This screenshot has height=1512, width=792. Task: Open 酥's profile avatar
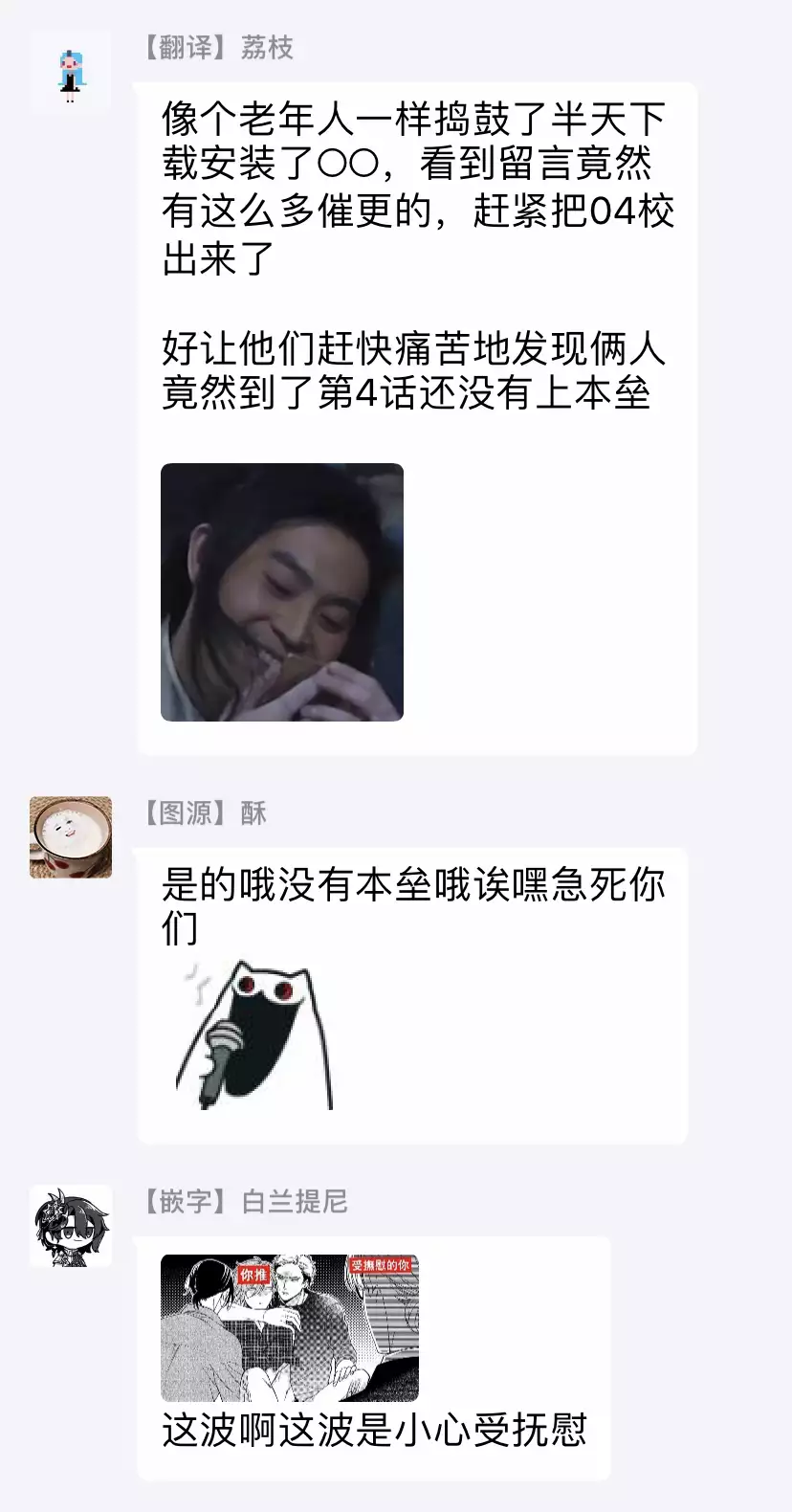point(71,836)
